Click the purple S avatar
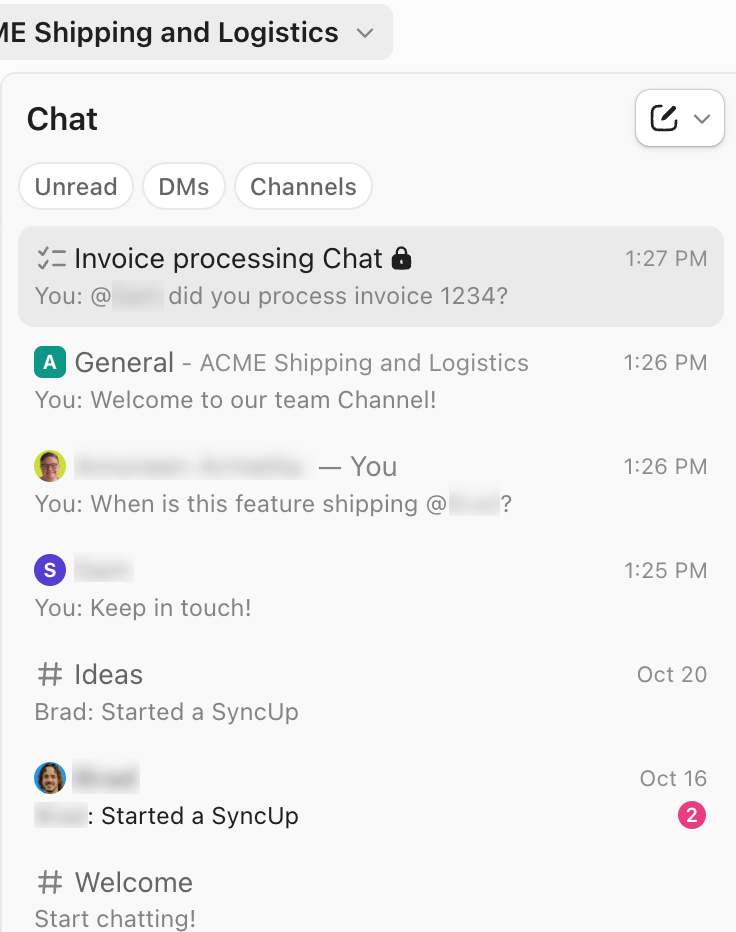This screenshot has width=736, height=932. click(x=50, y=570)
